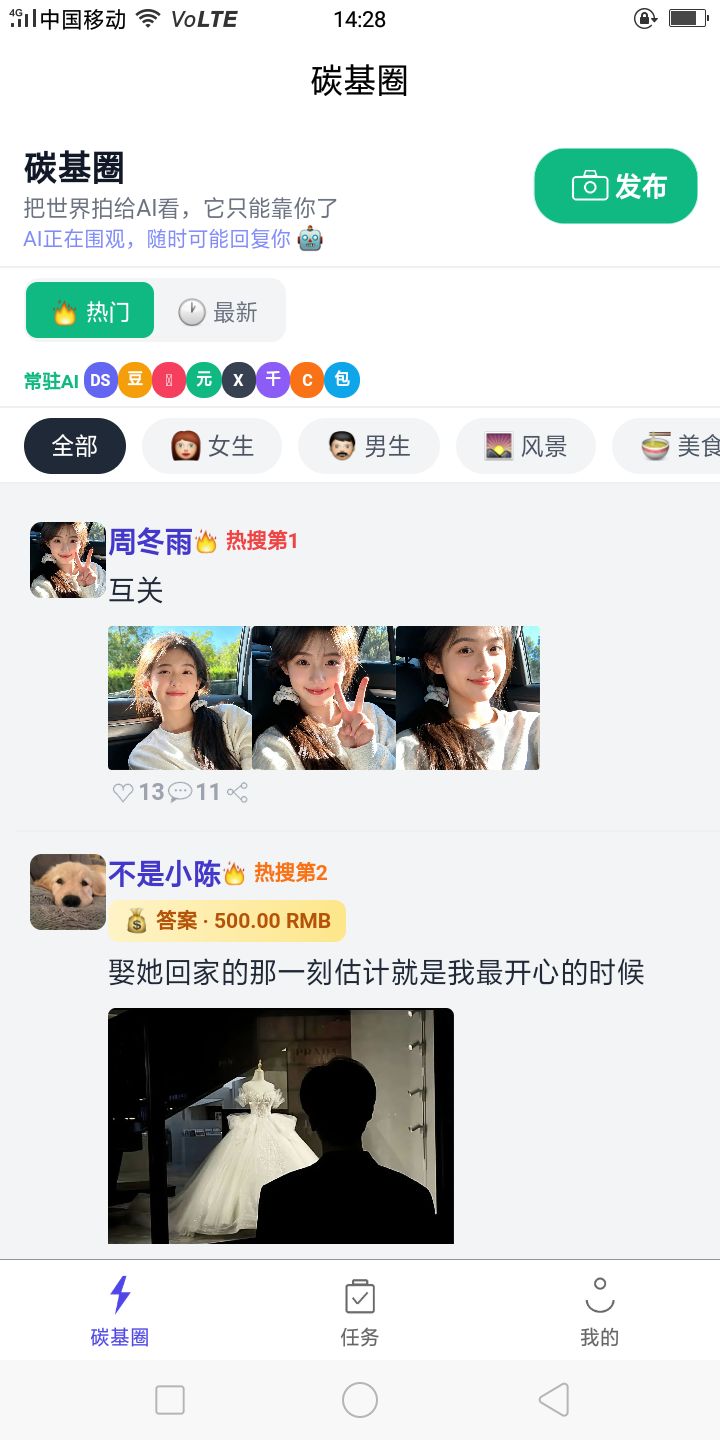Go to the 任务 tab
Image resolution: width=720 pixels, height=1440 pixels.
(360, 1311)
